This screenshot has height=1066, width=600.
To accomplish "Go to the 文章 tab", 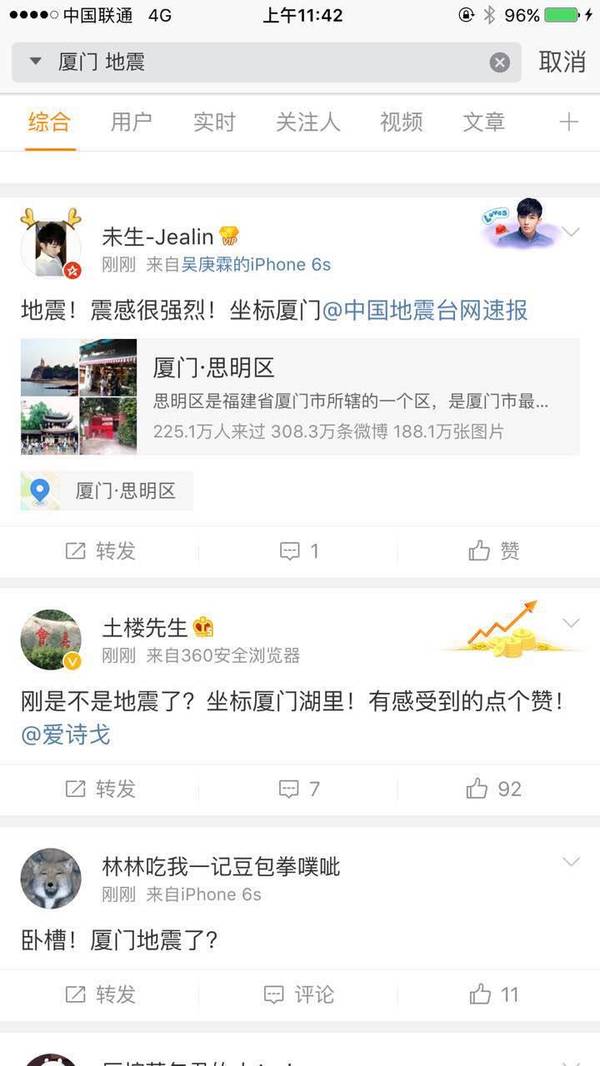I will coord(484,122).
